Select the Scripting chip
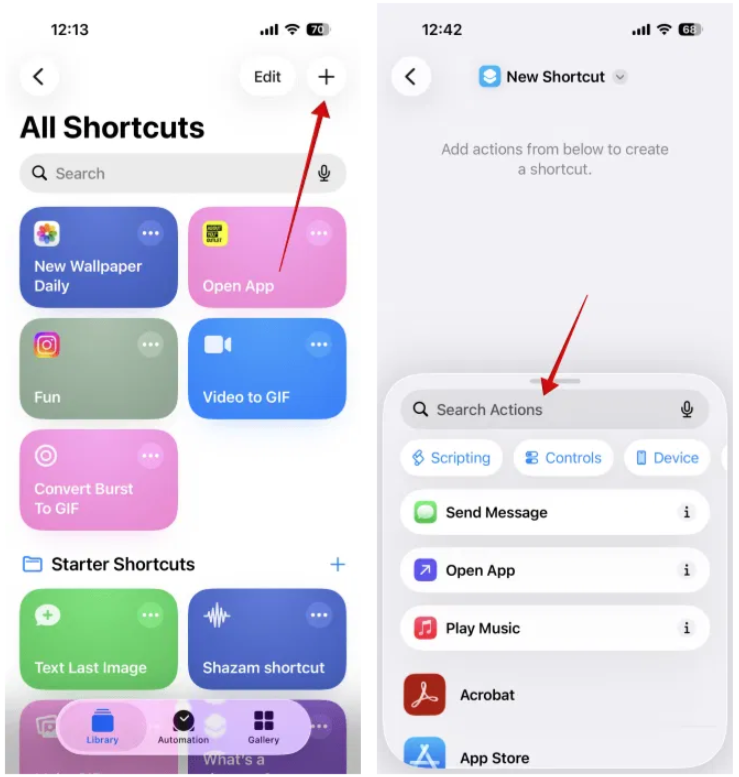The image size is (739, 777). tap(450, 458)
